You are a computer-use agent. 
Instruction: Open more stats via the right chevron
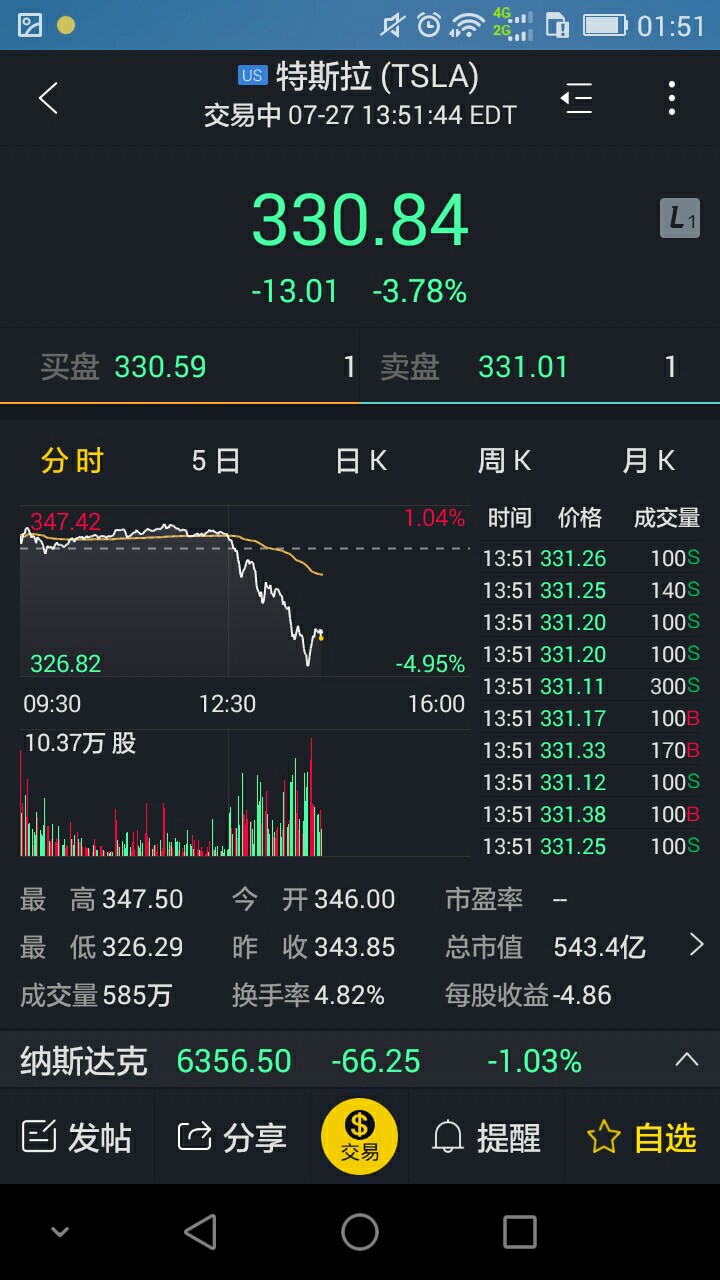point(697,945)
